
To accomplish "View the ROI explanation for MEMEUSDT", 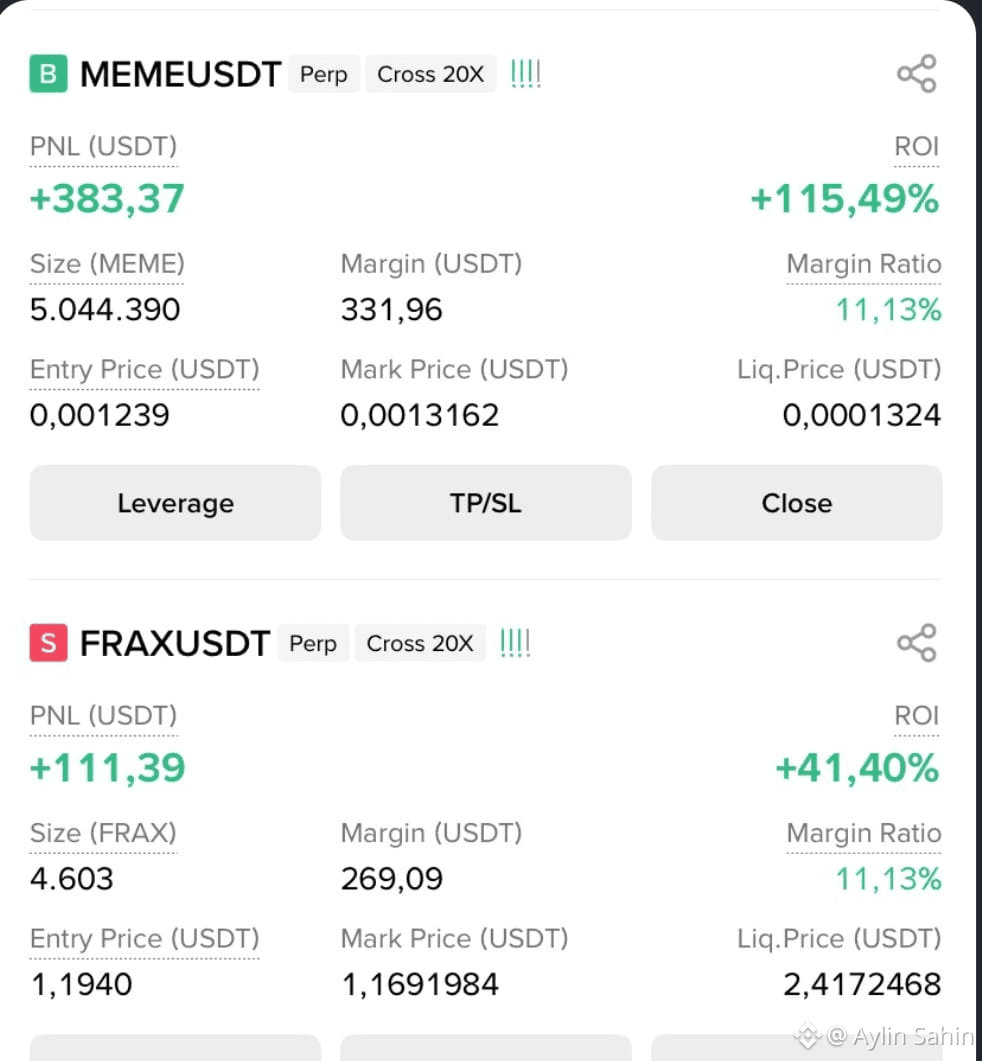I will point(916,148).
